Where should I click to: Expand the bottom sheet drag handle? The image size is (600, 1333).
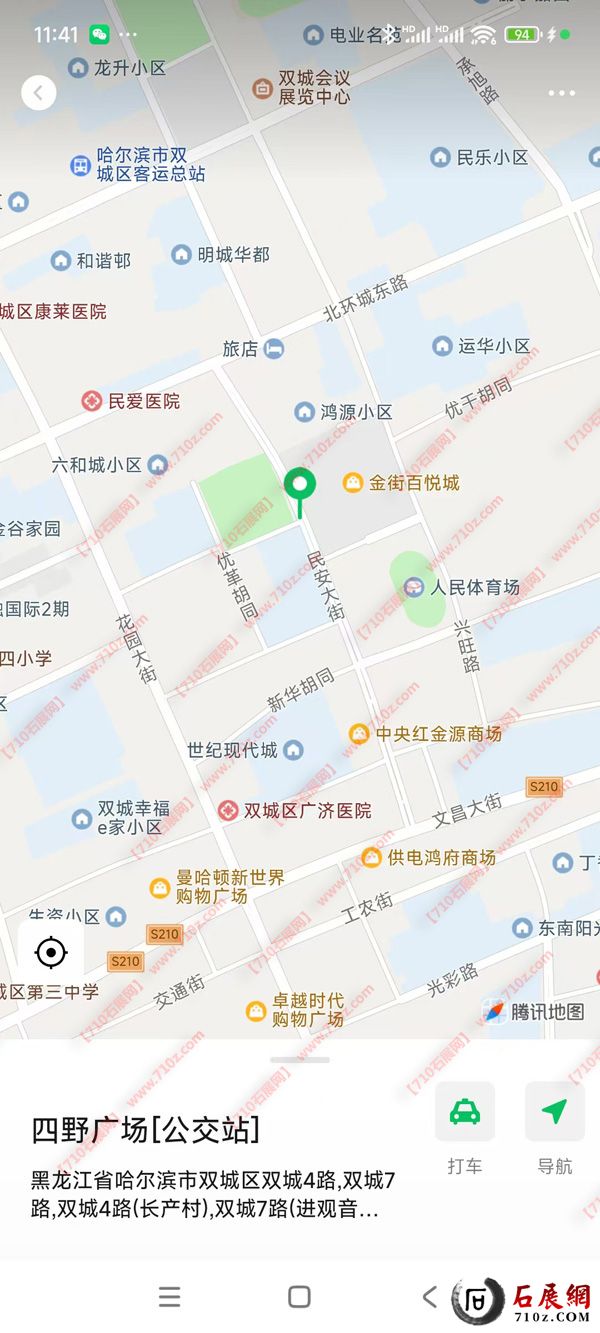click(299, 1059)
